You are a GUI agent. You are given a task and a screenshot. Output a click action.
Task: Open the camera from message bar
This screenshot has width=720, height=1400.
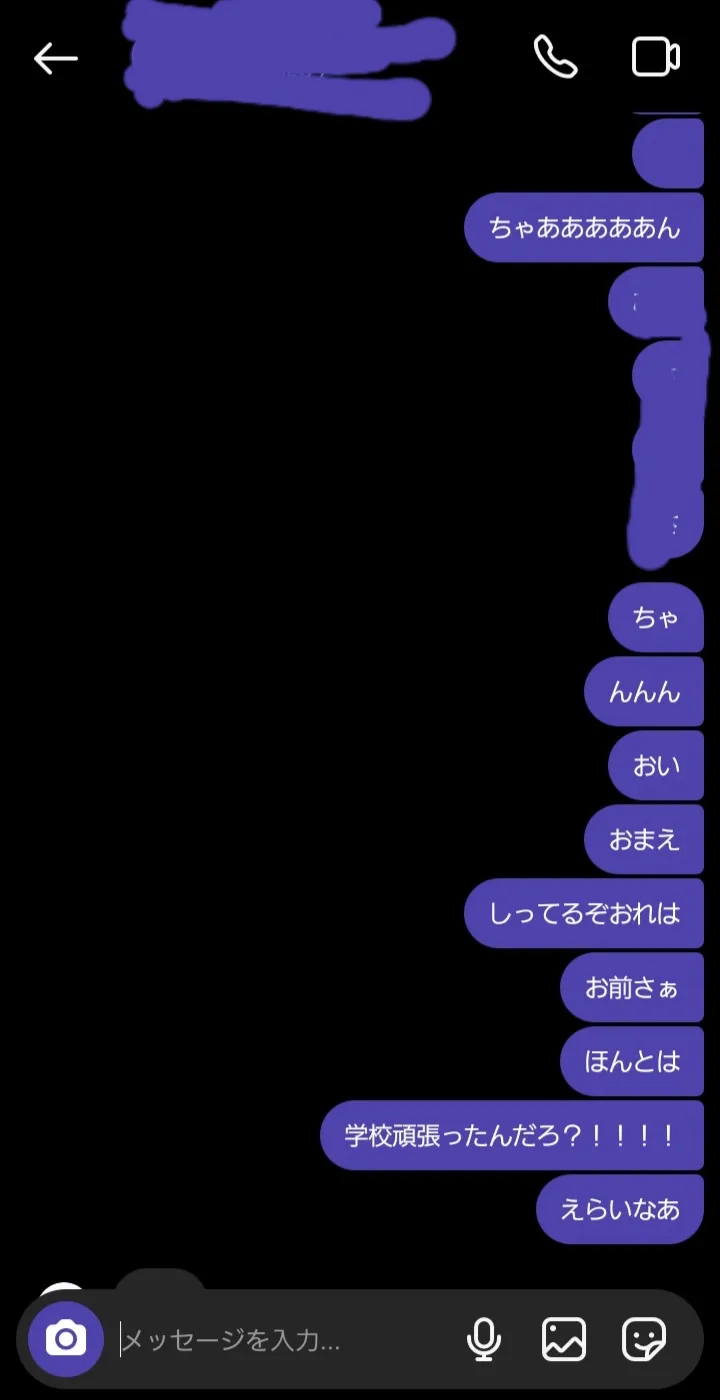coord(66,1339)
